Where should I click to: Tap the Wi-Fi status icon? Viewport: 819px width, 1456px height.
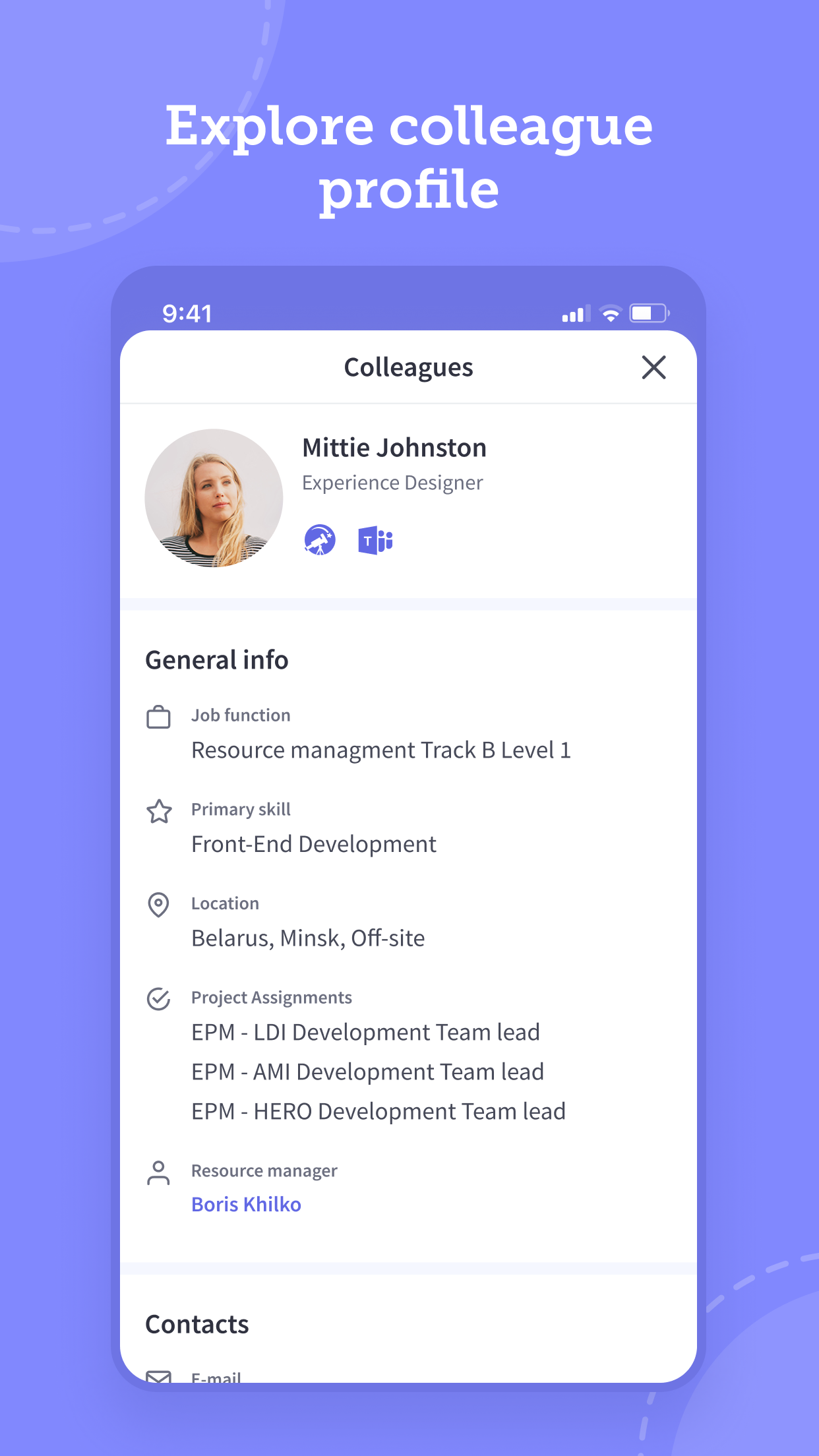pyautogui.click(x=611, y=314)
